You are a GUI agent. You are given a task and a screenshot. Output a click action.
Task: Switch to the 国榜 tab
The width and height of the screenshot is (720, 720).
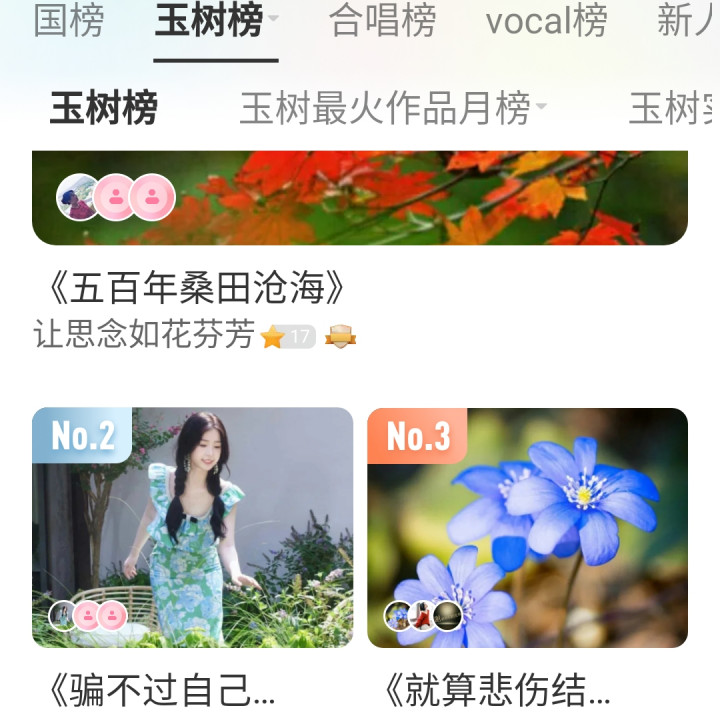click(68, 22)
